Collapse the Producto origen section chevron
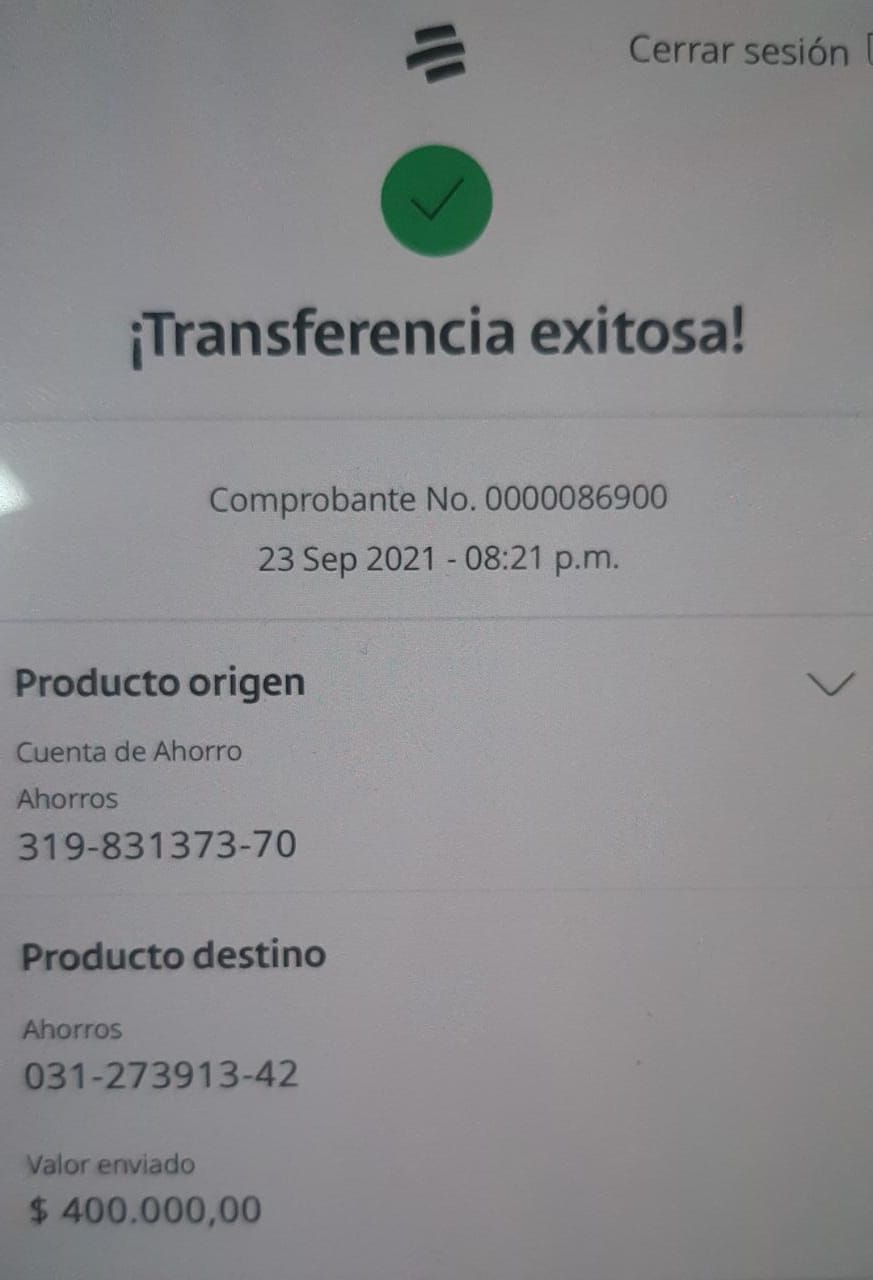This screenshot has height=1280, width=873. pos(830,684)
